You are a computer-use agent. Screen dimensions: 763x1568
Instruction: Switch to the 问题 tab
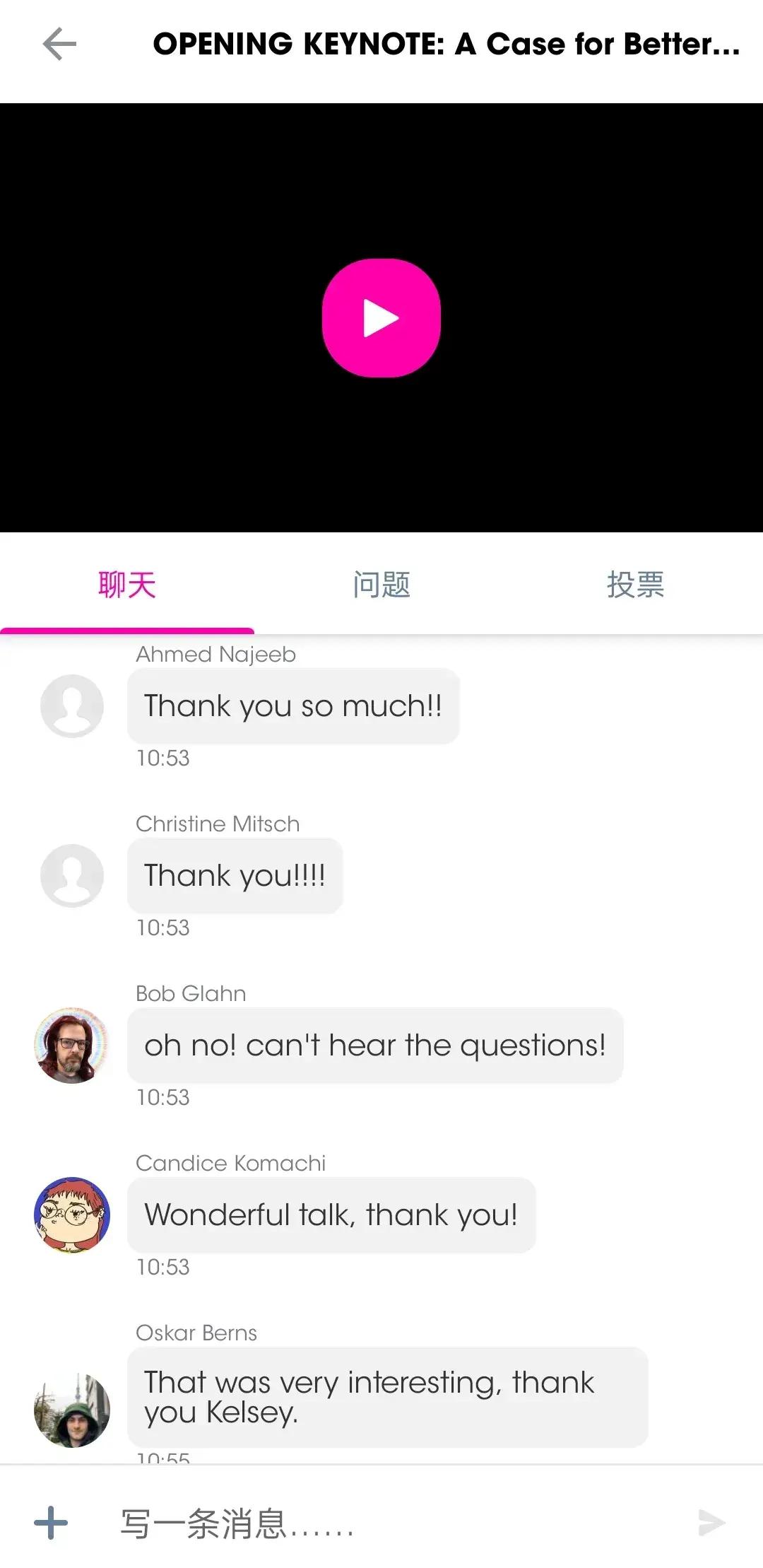[381, 585]
